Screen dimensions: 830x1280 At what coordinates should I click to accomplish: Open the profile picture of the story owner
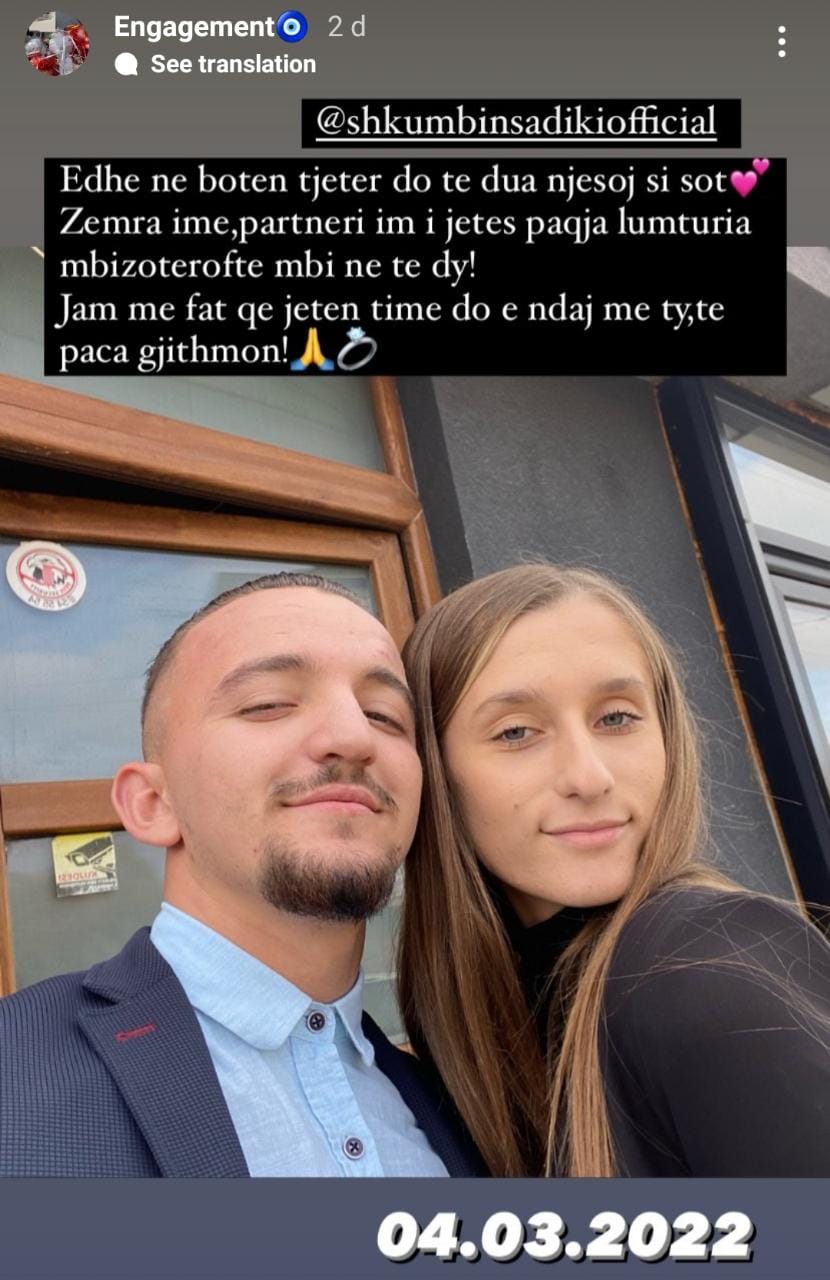(x=57, y=44)
